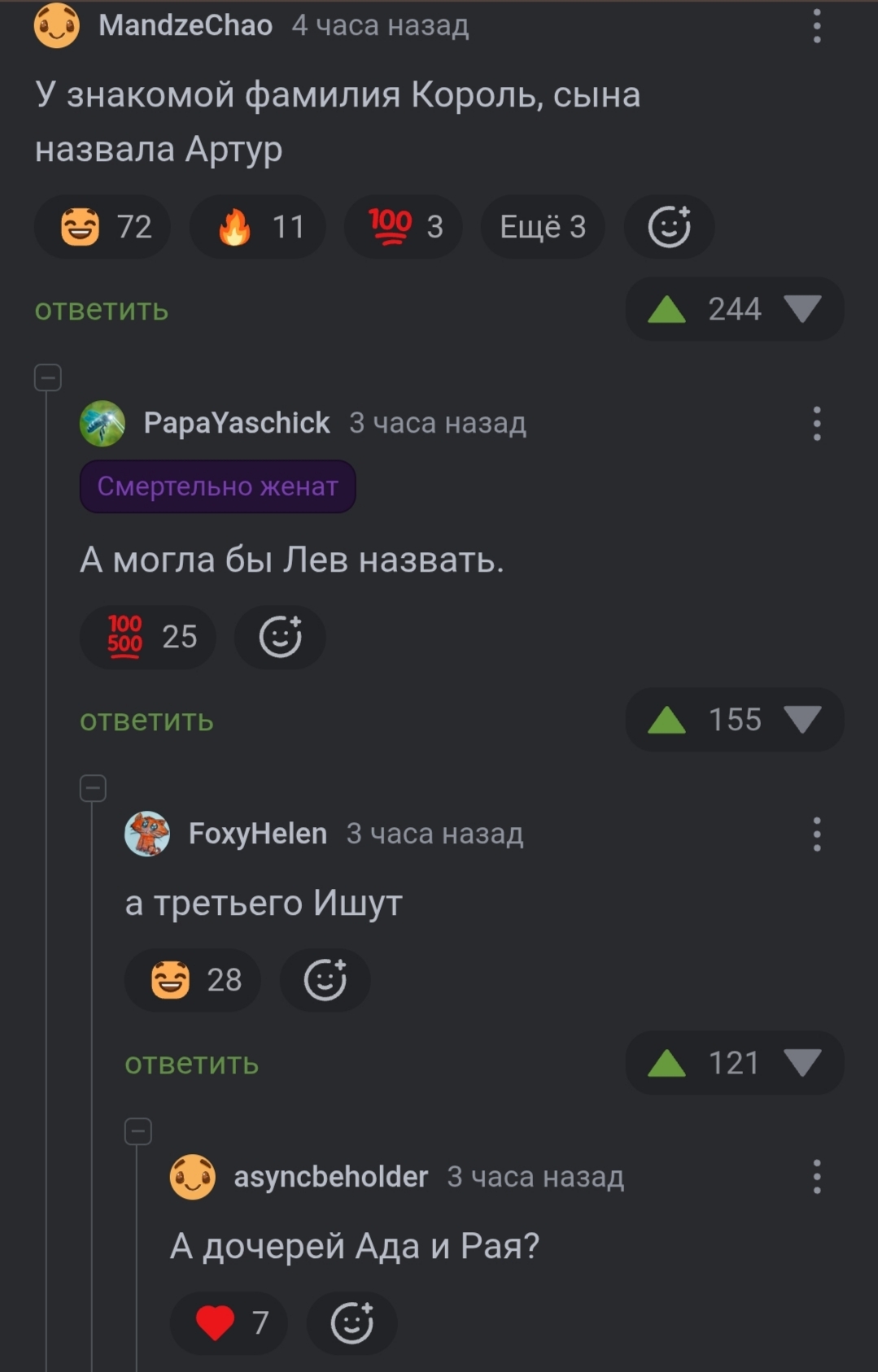Viewport: 878px width, 1372px height.
Task: Add a reaction to FoxyHelen's comment
Action: click(x=325, y=980)
